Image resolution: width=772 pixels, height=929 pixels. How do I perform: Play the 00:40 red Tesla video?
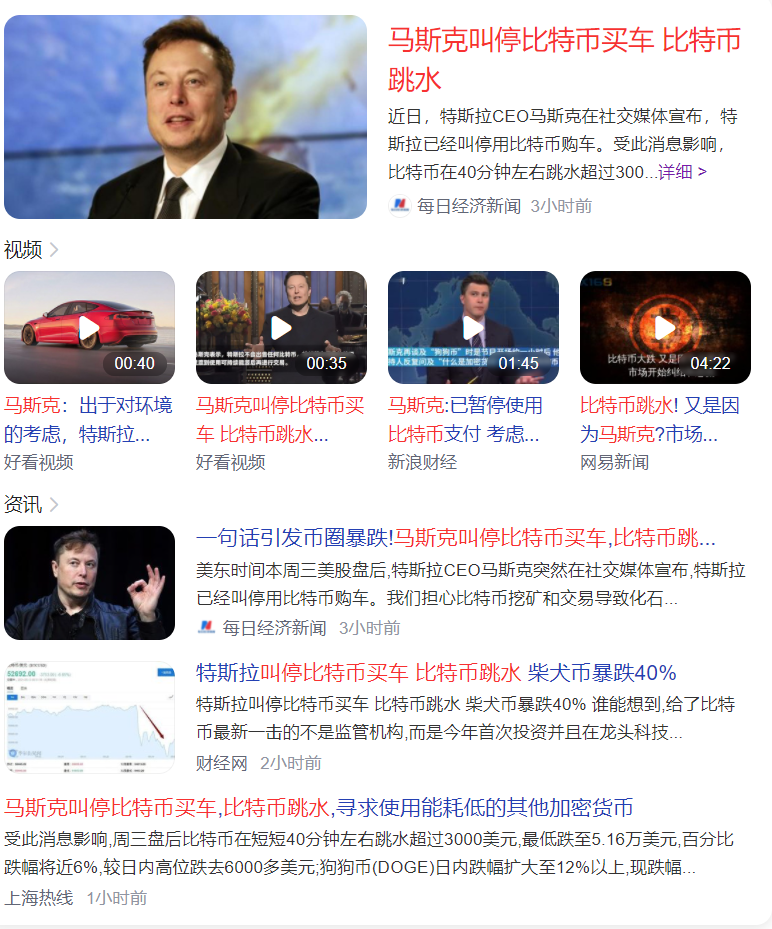(89, 327)
